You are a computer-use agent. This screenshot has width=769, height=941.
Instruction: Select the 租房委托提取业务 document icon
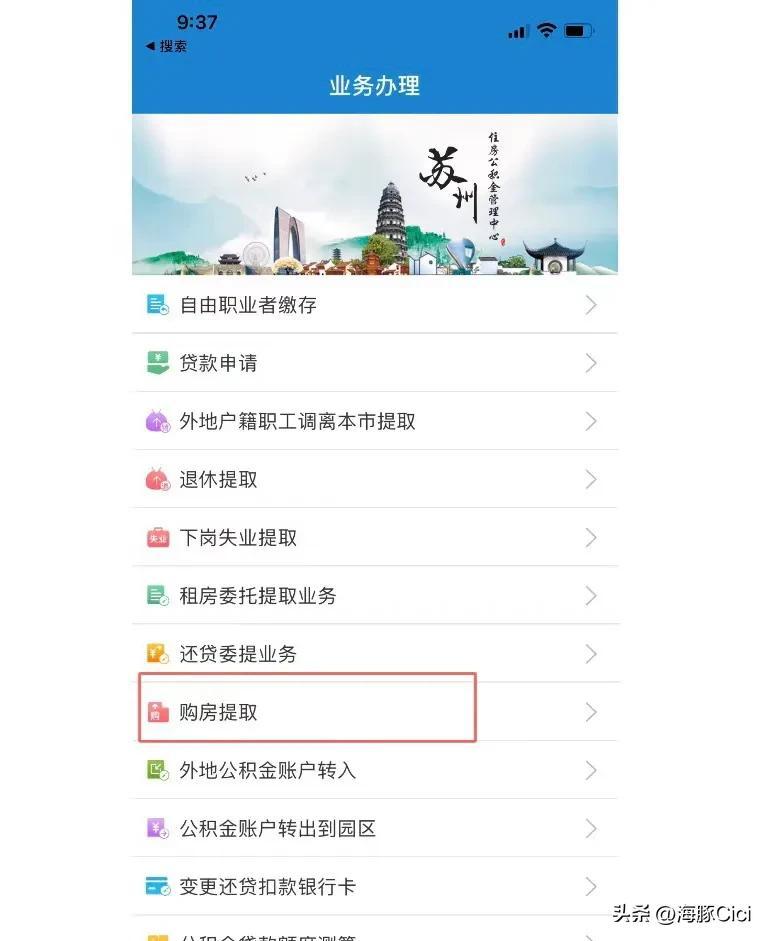tap(158, 596)
